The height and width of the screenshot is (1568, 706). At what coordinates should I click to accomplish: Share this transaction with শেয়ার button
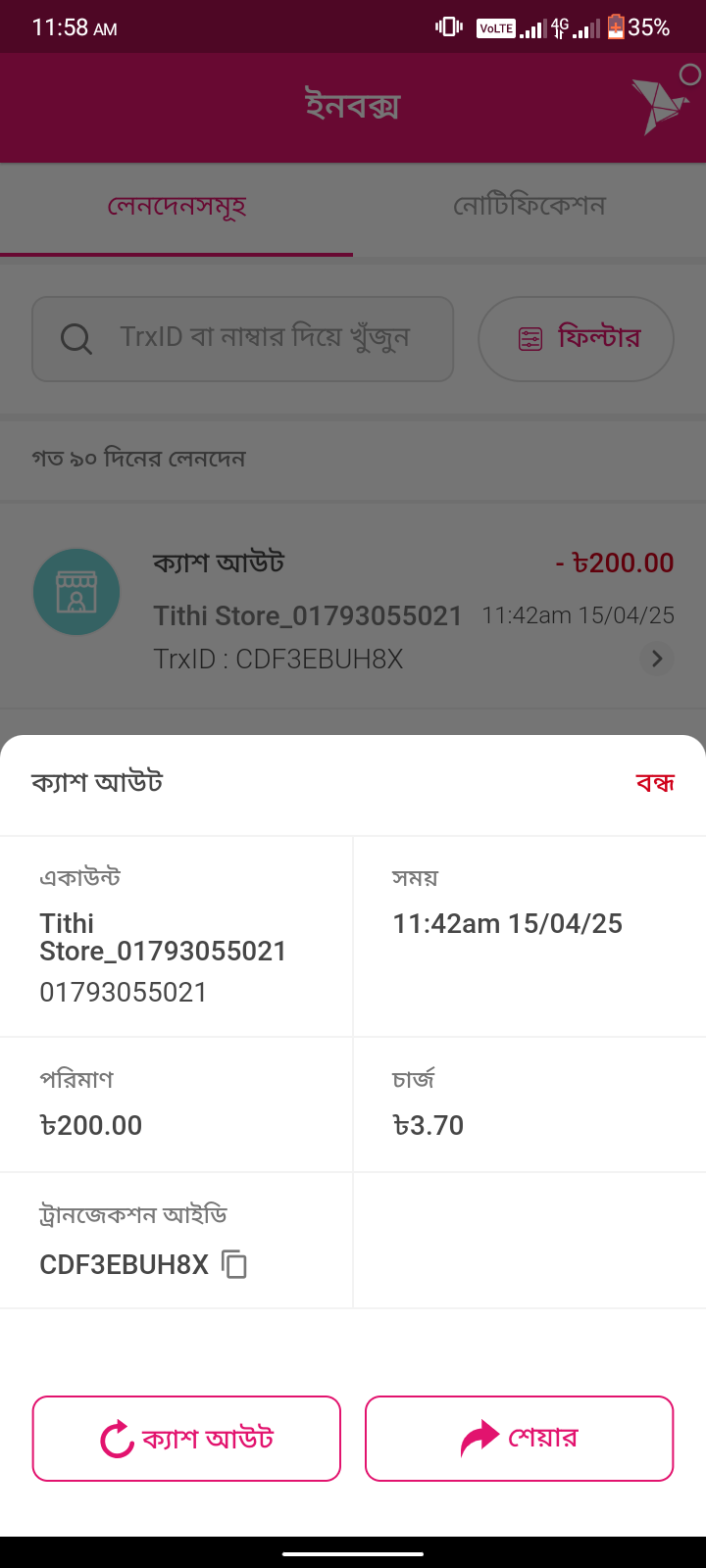[x=519, y=1439]
